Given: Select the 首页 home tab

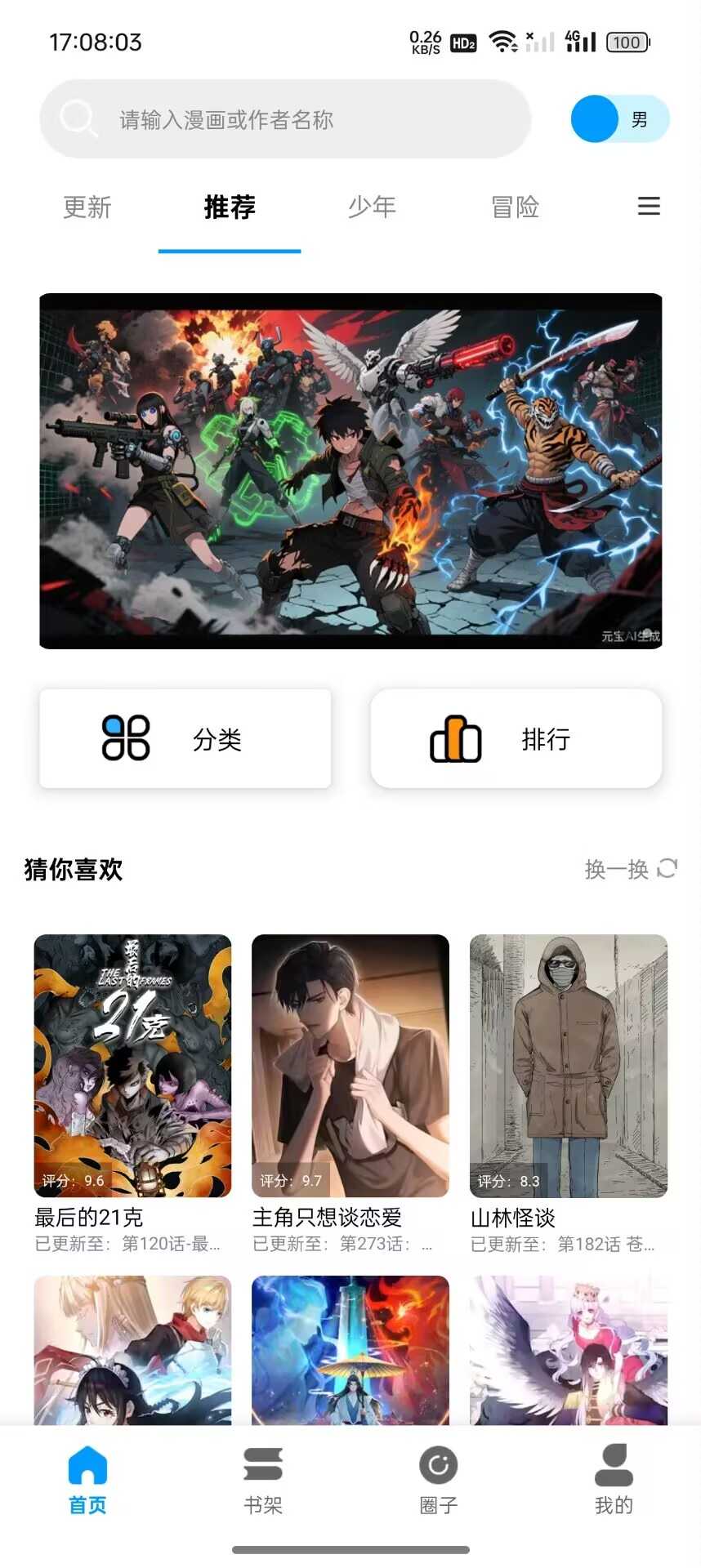Looking at the screenshot, I should pos(87,1480).
